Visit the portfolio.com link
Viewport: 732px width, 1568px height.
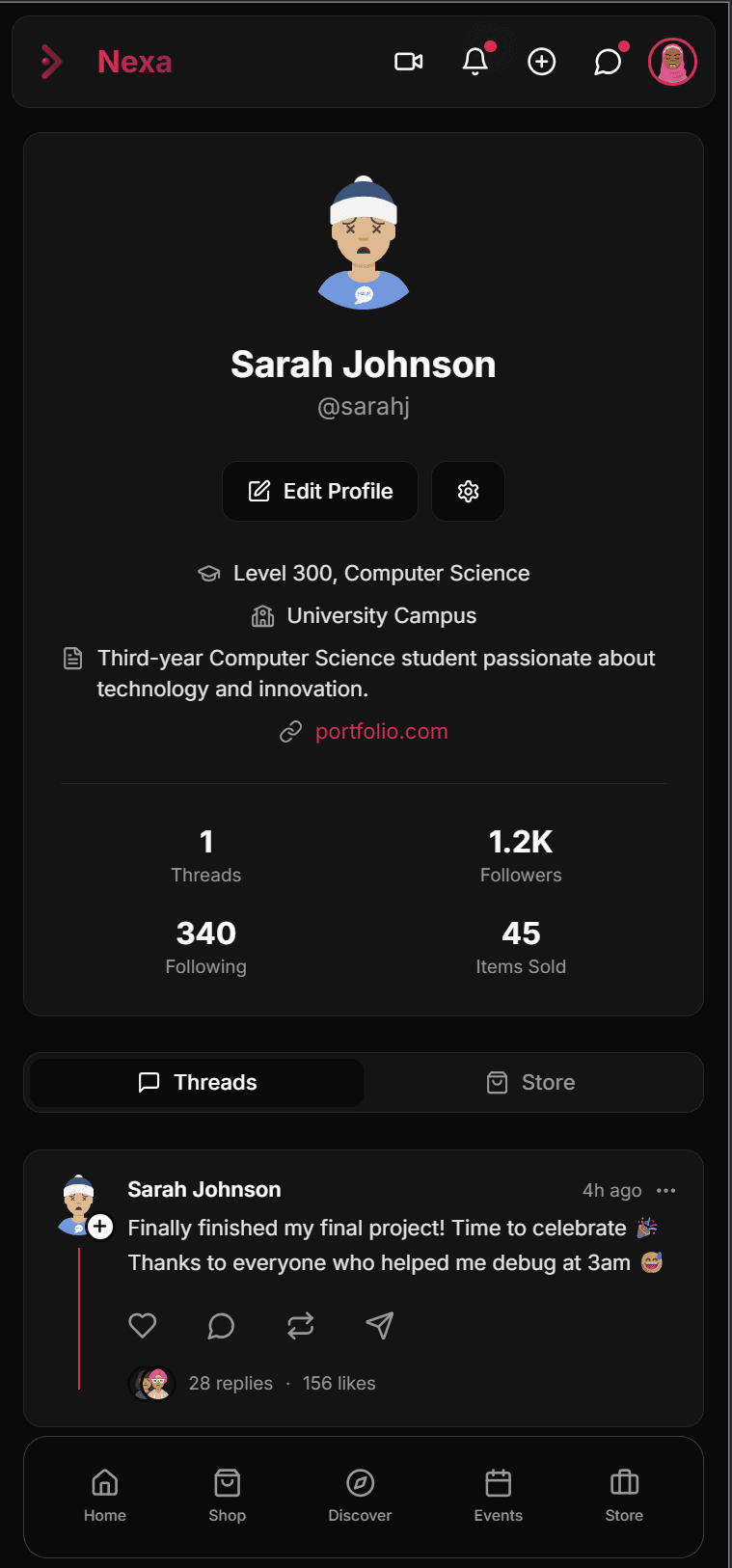(x=382, y=731)
